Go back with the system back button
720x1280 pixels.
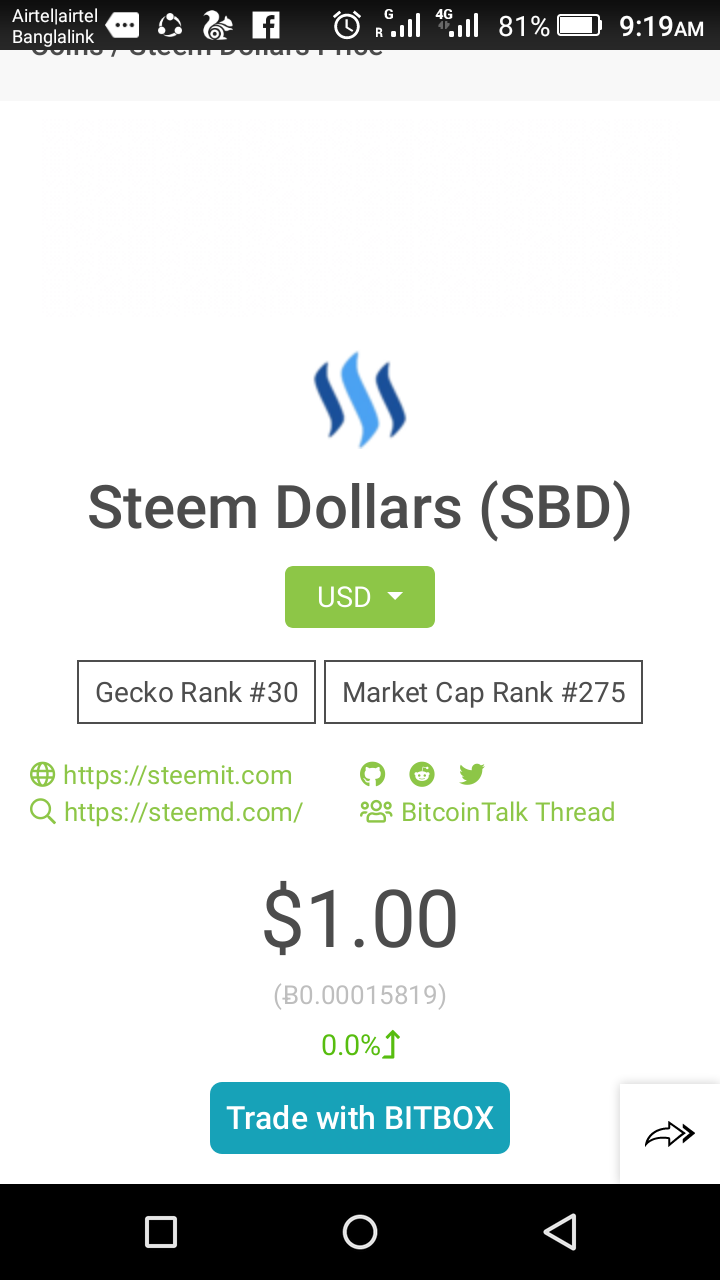pyautogui.click(x=560, y=1232)
